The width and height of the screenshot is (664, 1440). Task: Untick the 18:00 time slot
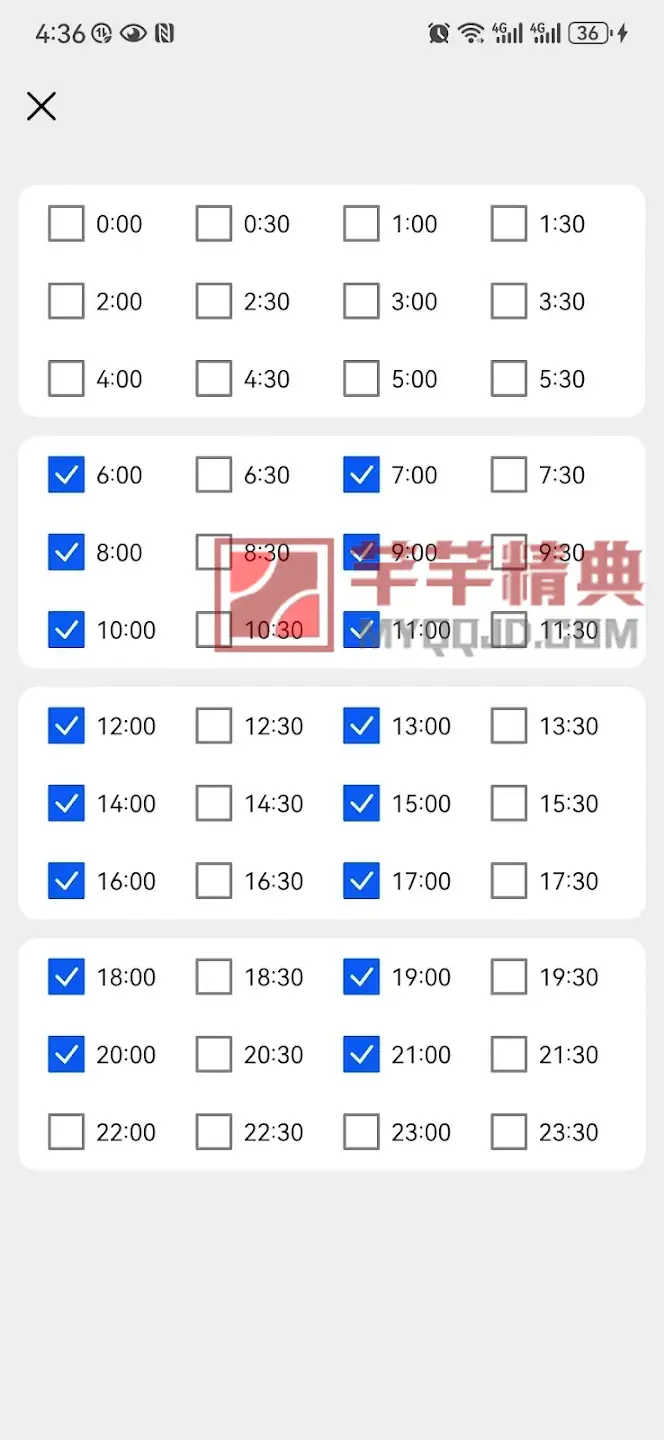pos(66,977)
